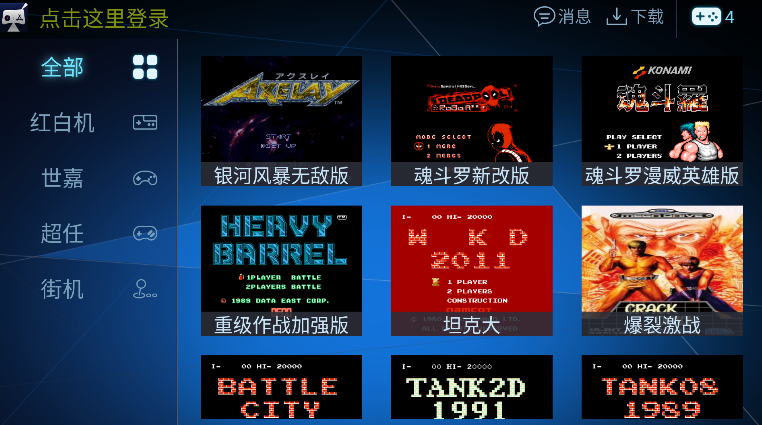
Task: Open the 消息 messages
Action: tap(562, 17)
